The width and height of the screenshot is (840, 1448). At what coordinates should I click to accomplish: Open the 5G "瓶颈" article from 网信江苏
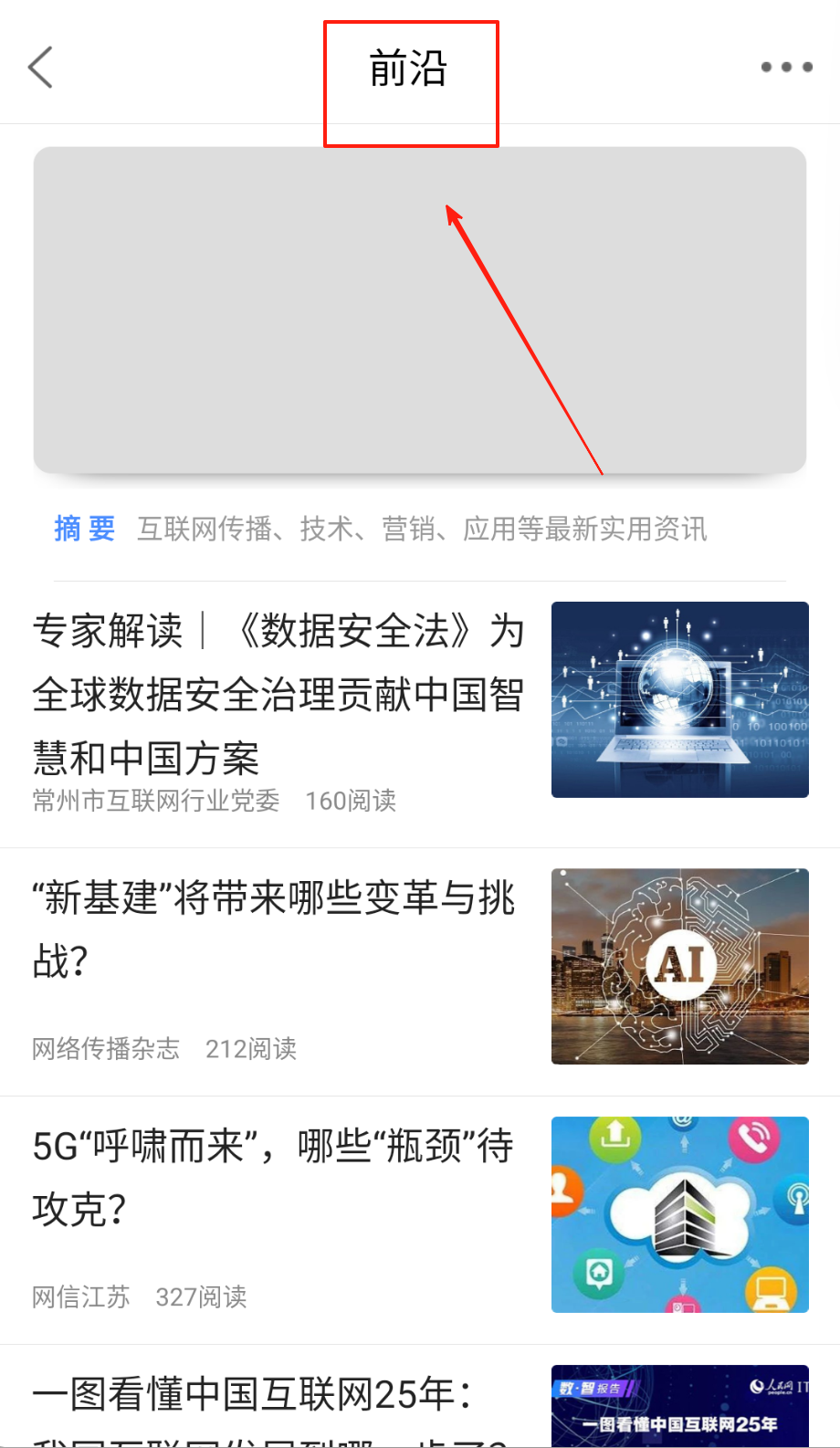point(272,1178)
